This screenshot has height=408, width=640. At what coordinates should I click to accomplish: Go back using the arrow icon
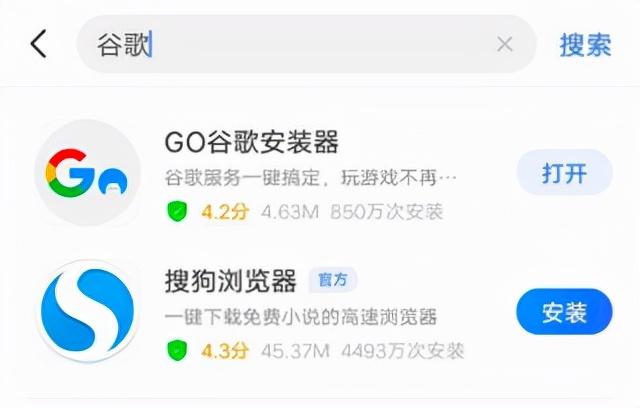pyautogui.click(x=38, y=45)
